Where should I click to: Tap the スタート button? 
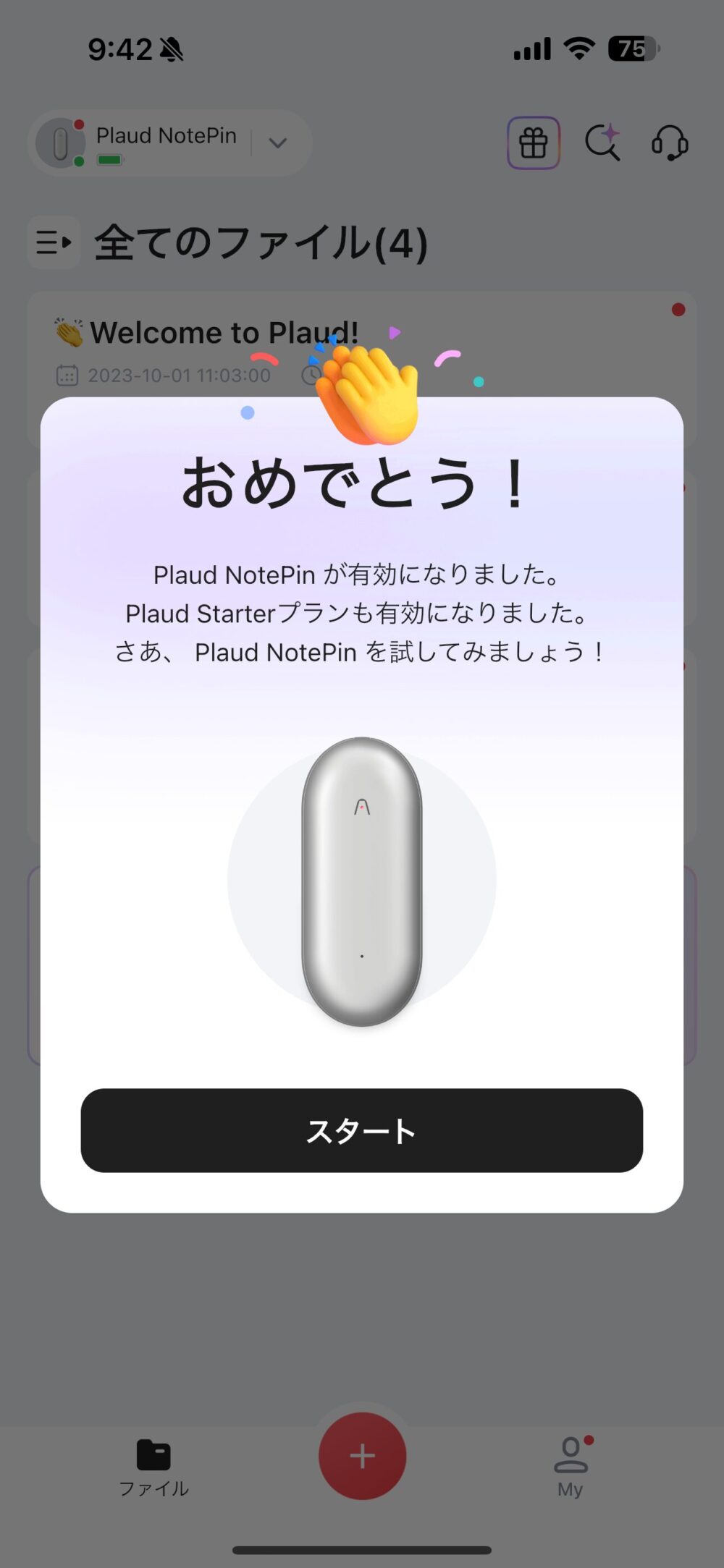pos(361,1130)
